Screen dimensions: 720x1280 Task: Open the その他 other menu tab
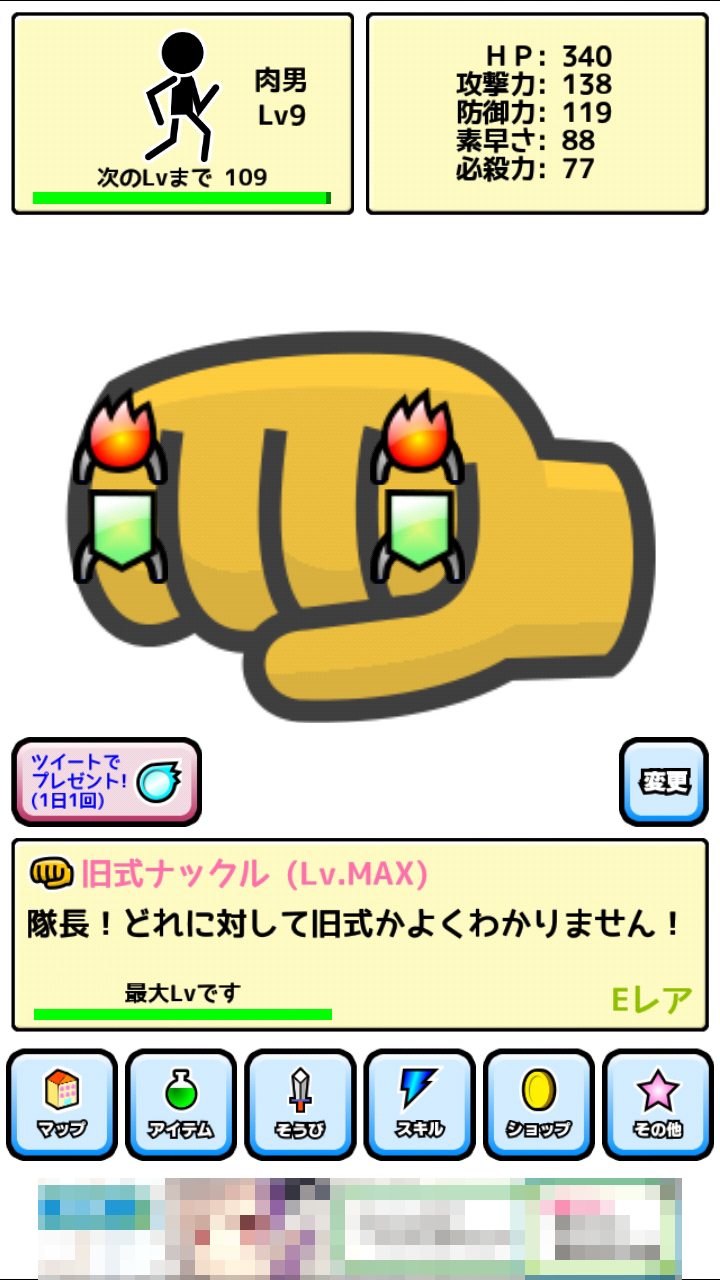pyautogui.click(x=657, y=1104)
